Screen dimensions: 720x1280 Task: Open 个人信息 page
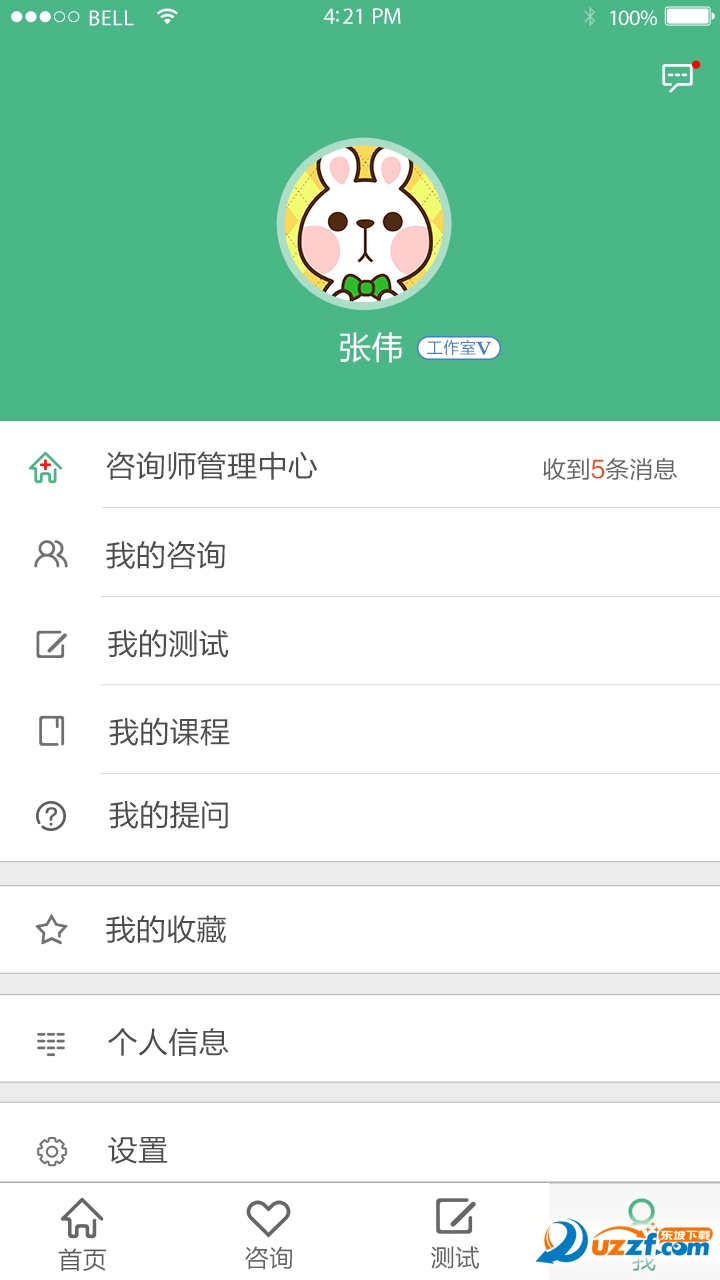point(360,1042)
